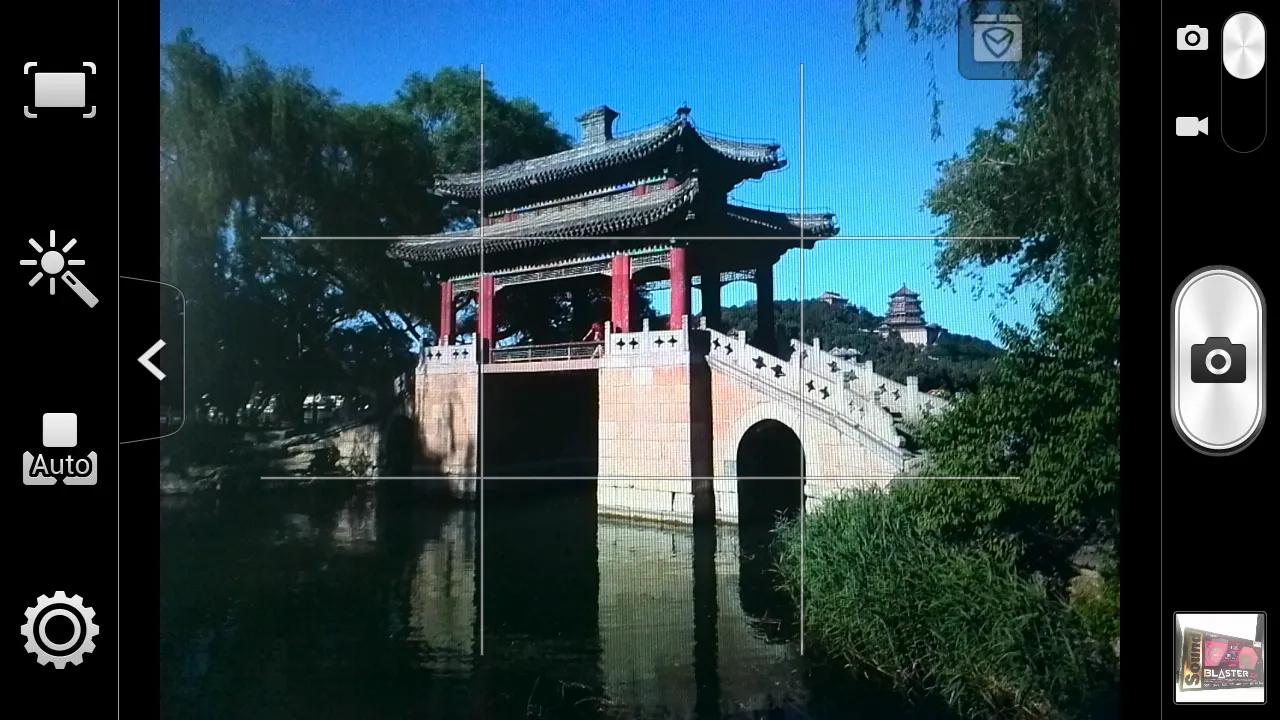Switch to video recording mode

(x=1191, y=126)
